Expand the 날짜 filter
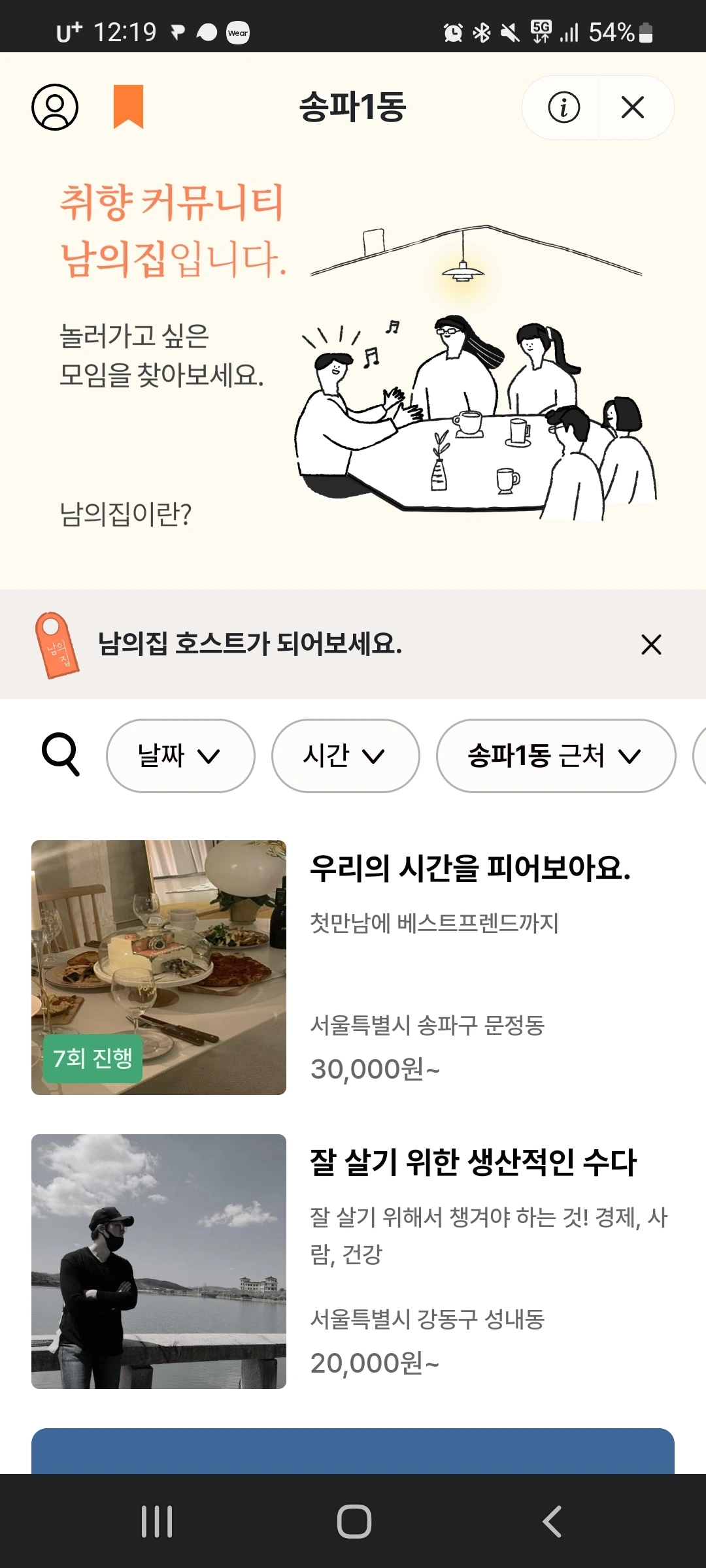Image resolution: width=706 pixels, height=1568 pixels. pyautogui.click(x=180, y=756)
